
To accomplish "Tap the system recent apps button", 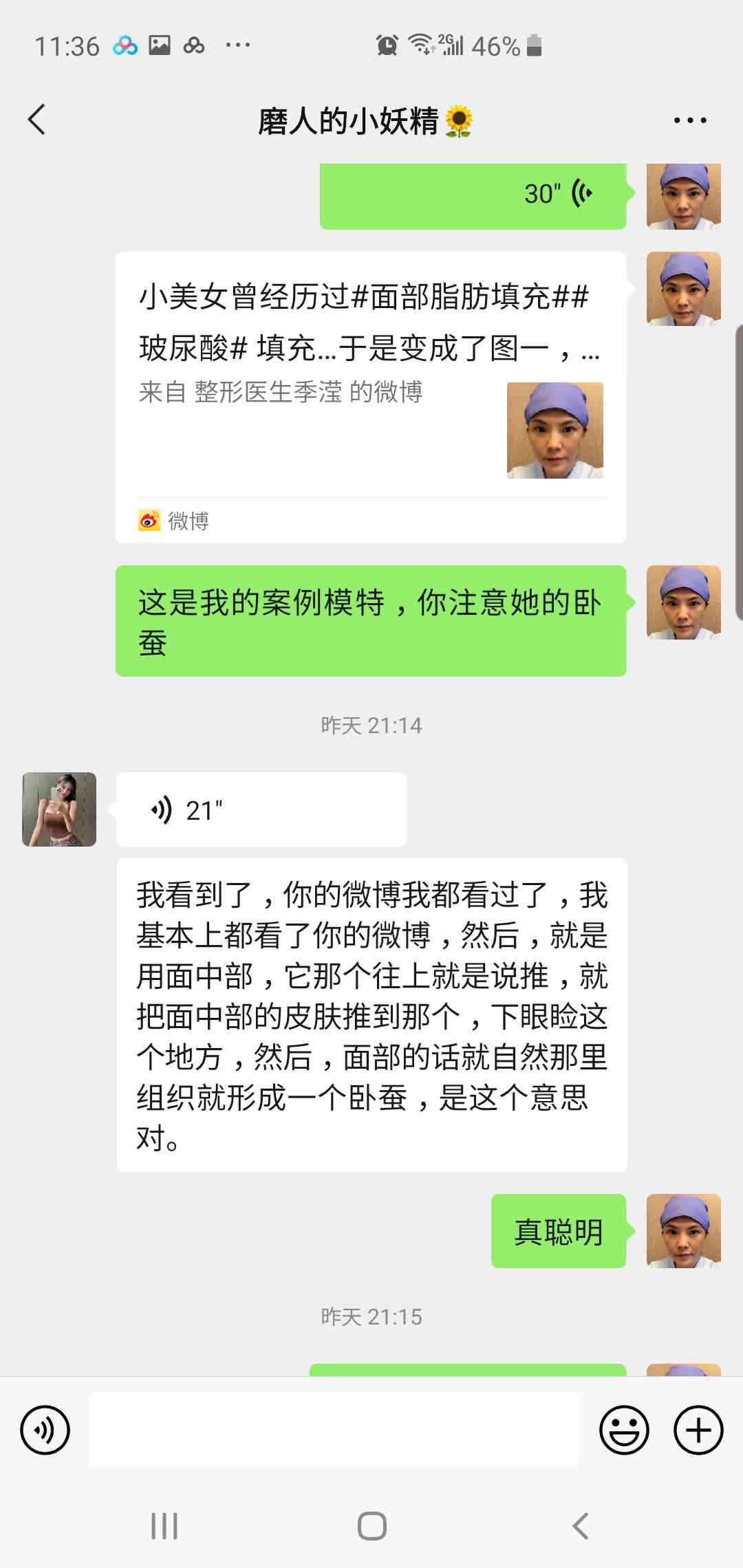I will click(x=164, y=1525).
